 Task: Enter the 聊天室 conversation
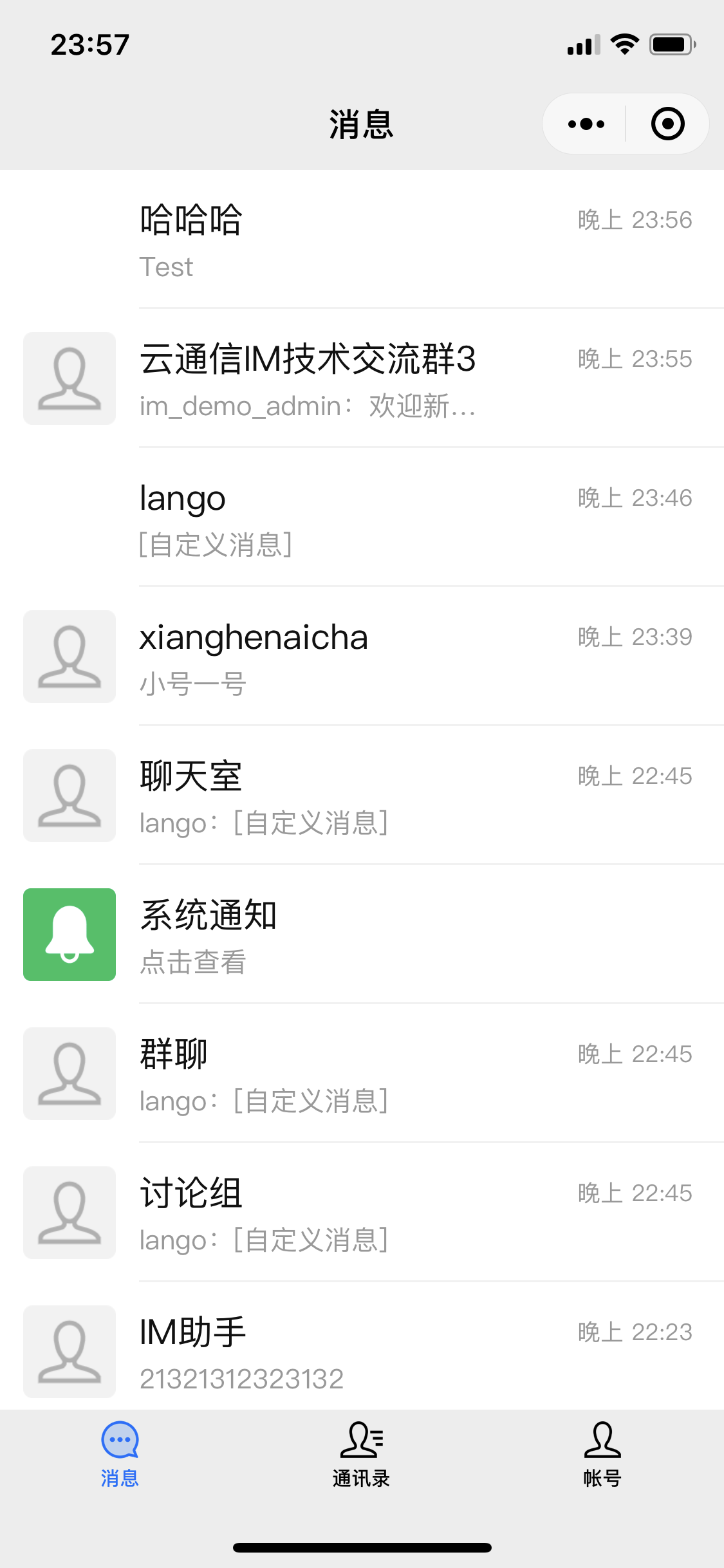pyautogui.click(x=362, y=796)
